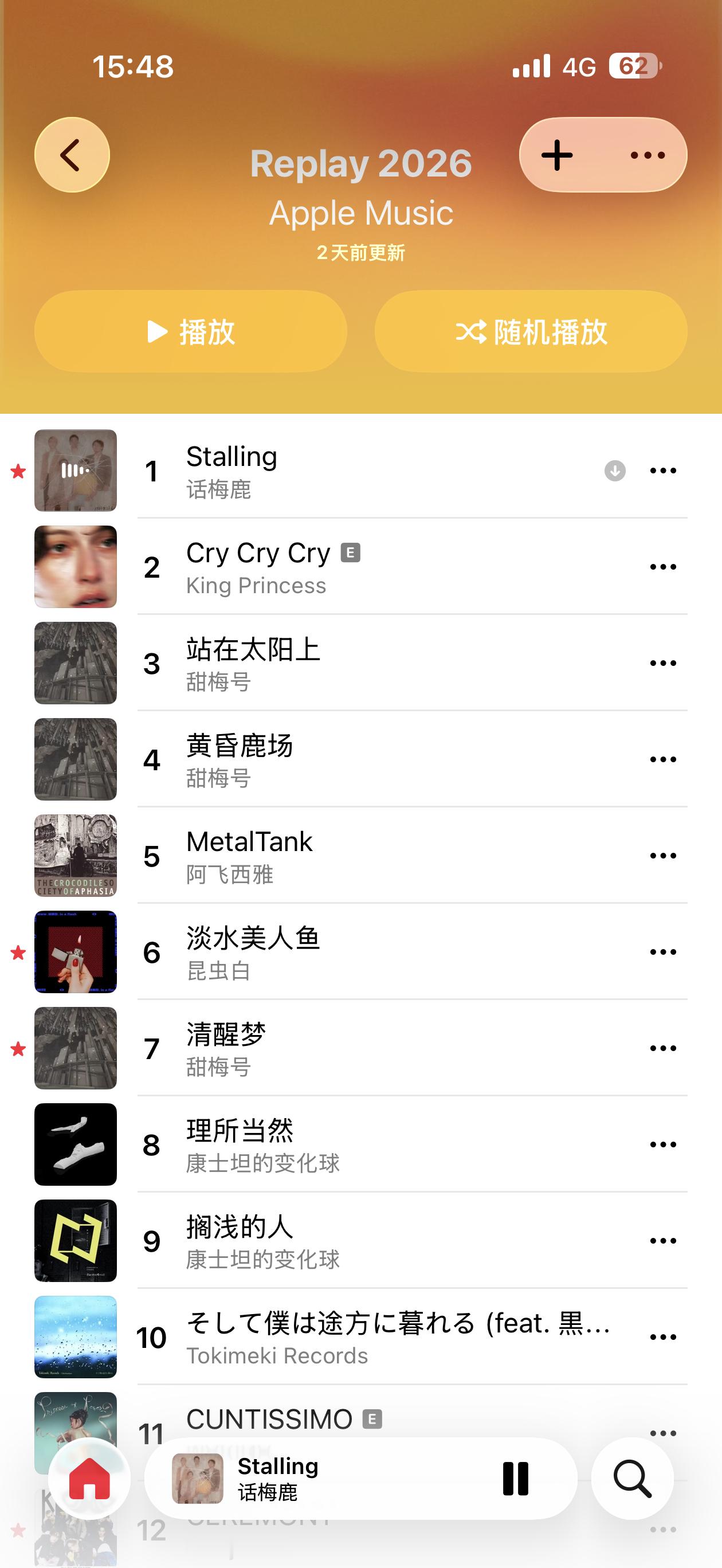The width and height of the screenshot is (722, 1568).
Task: Open options menu for 搁浅的人
Action: coord(663,1240)
